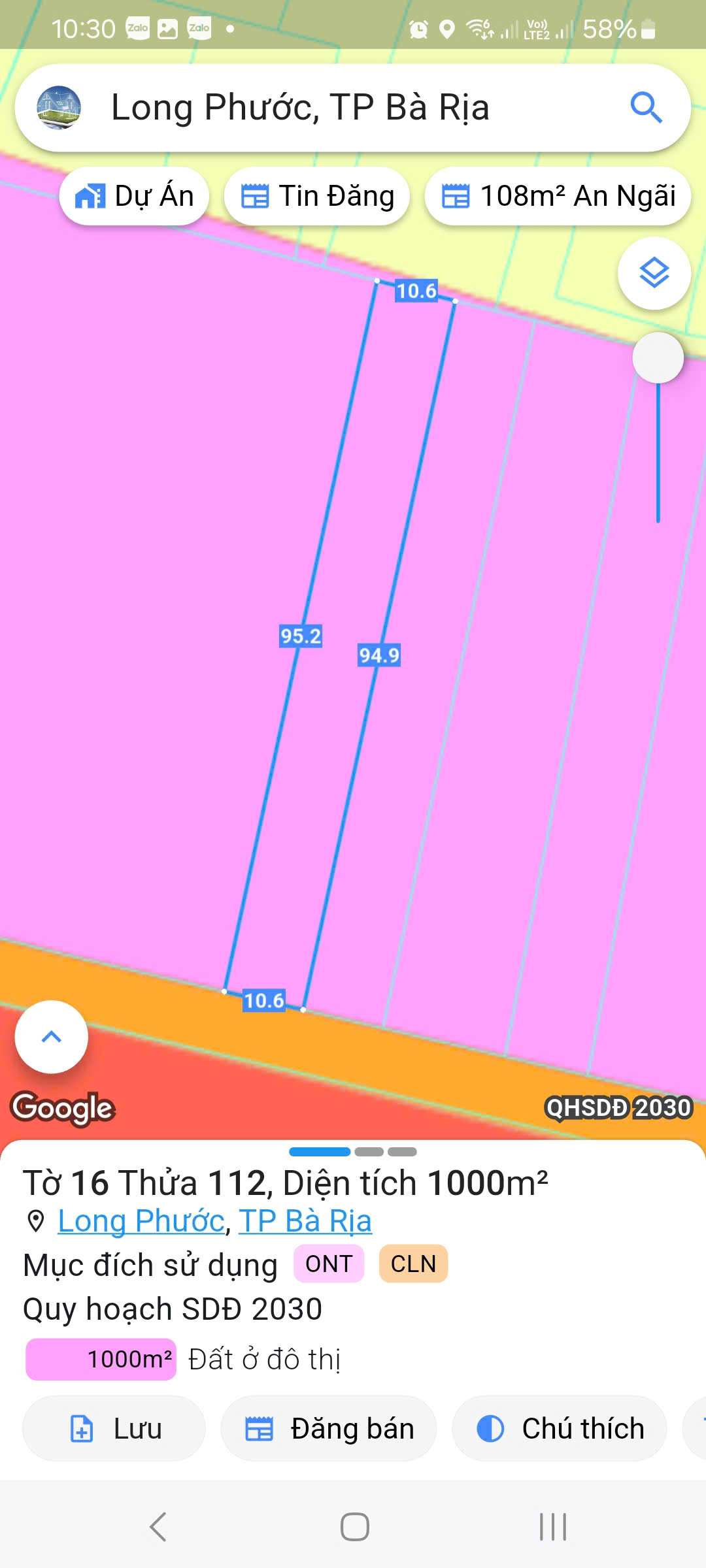706x1568 pixels.
Task: Go to the home screen
Action: pyautogui.click(x=354, y=1527)
